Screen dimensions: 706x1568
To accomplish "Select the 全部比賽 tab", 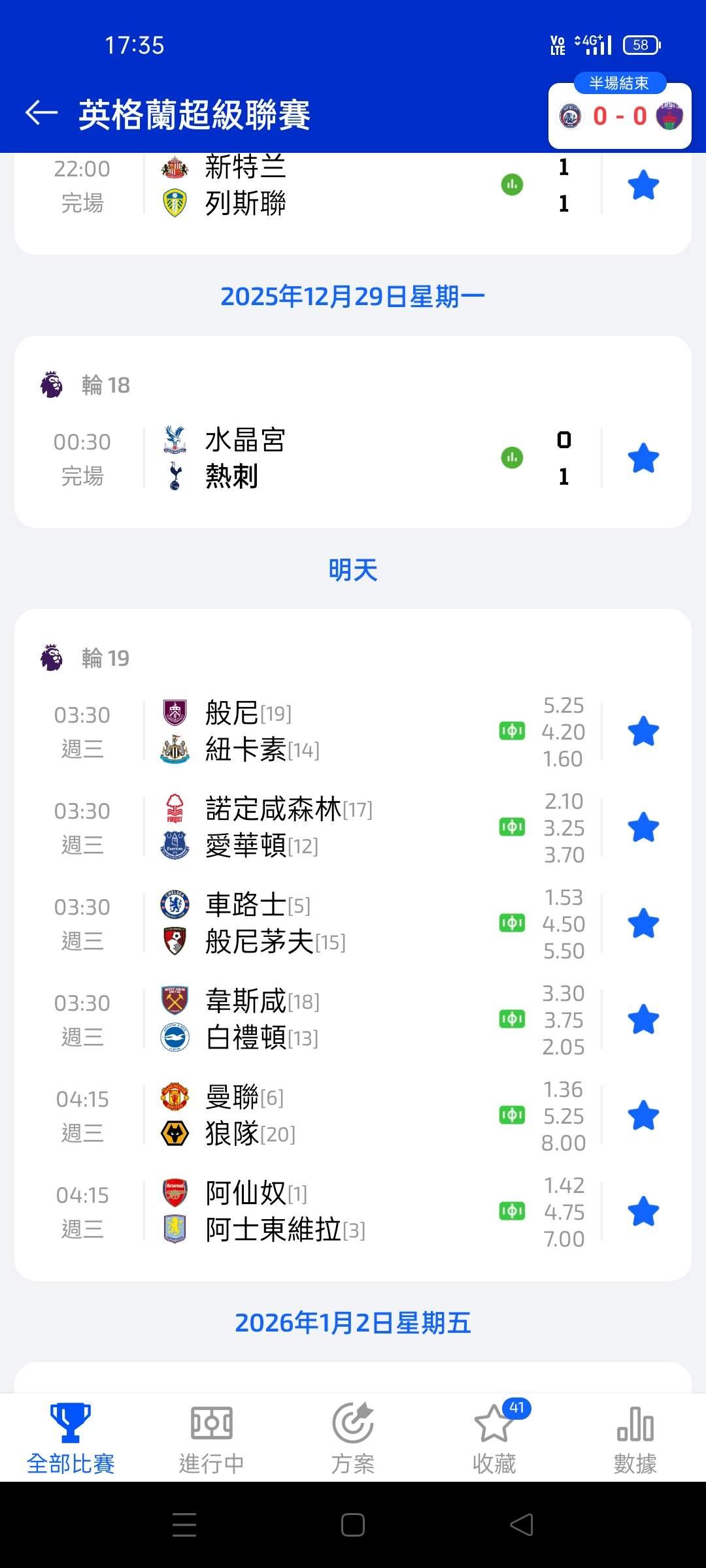I will point(71,1438).
